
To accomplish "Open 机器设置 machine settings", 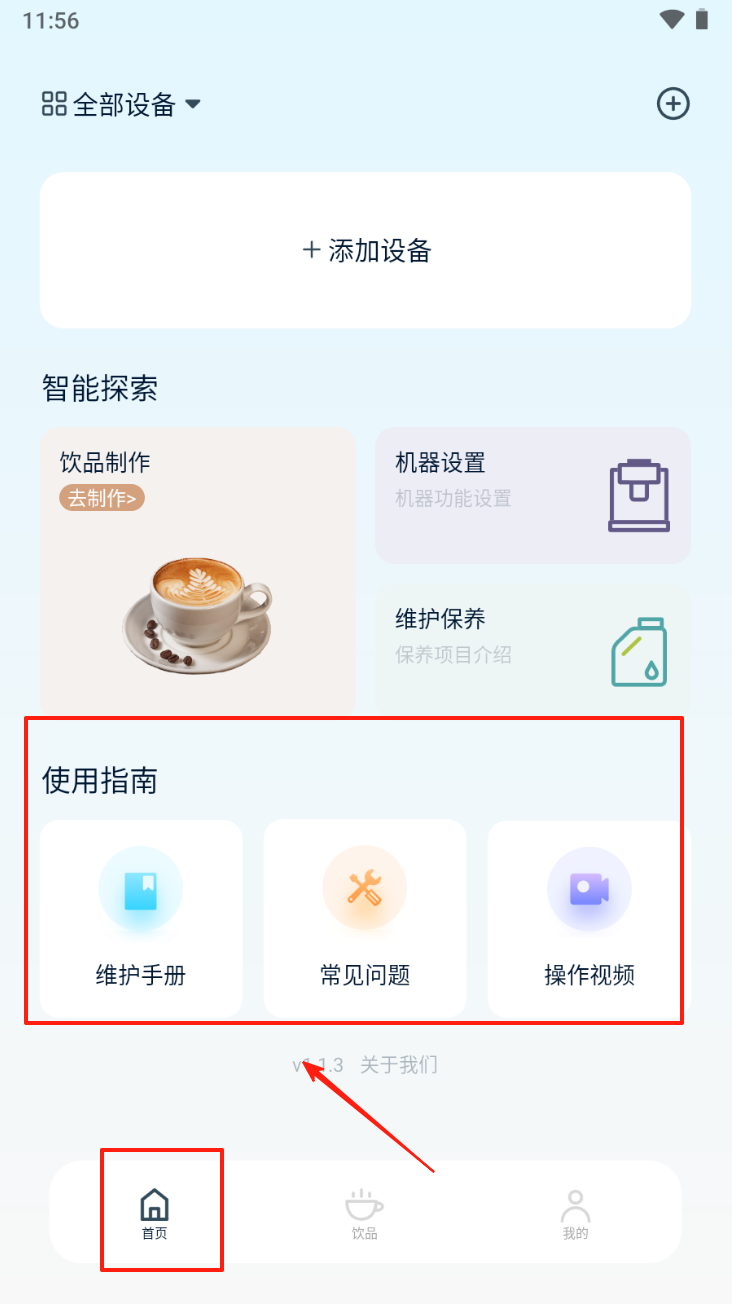I will [x=532, y=495].
